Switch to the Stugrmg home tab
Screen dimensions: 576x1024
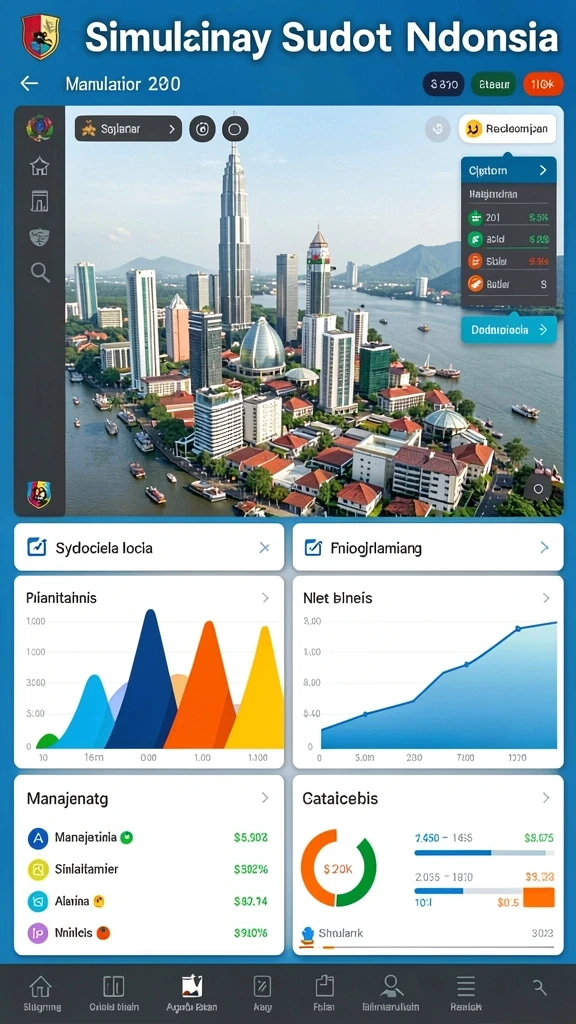(x=41, y=994)
